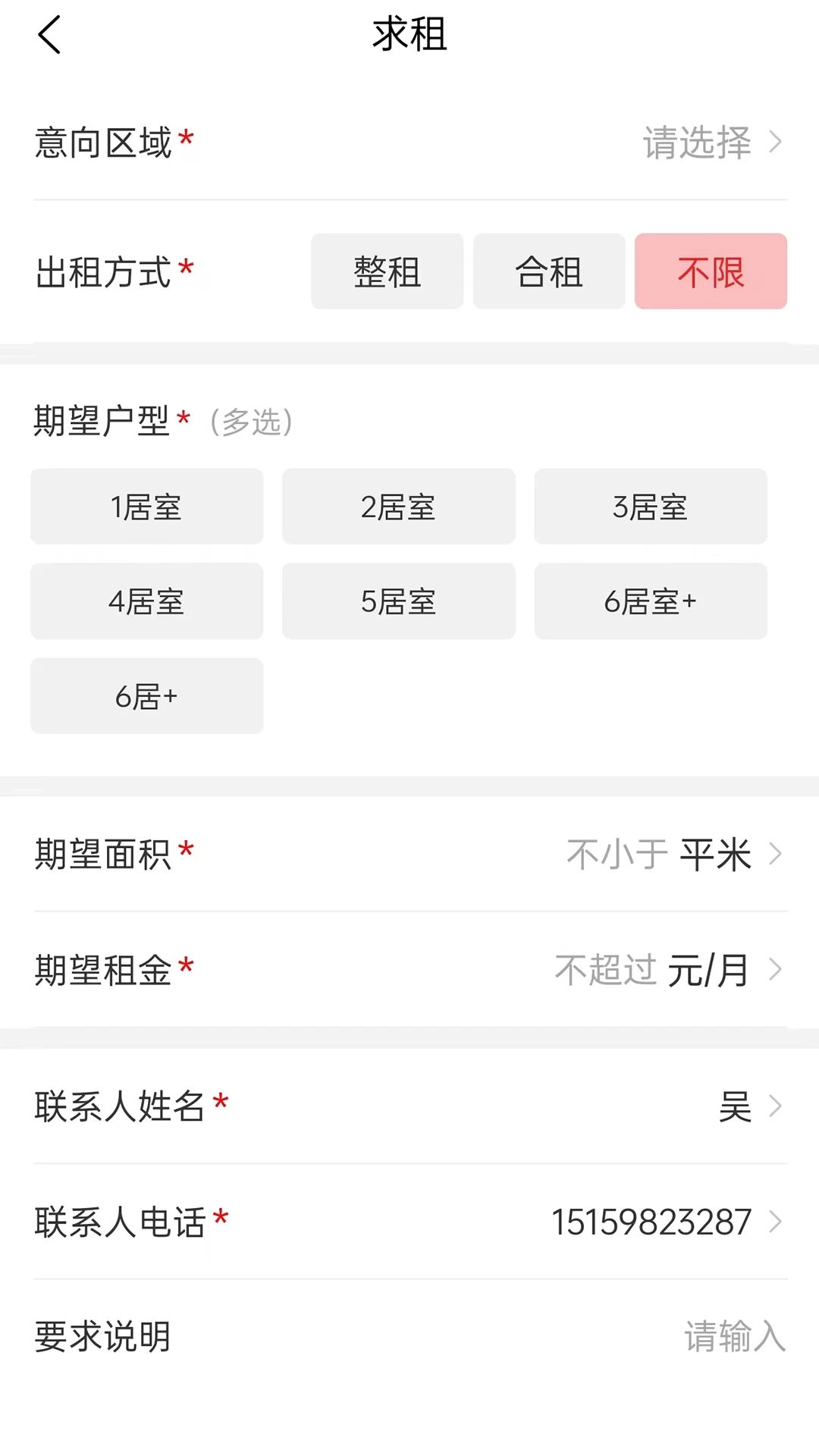Edit the contact name 吴
819x1456 pixels.
734,1106
